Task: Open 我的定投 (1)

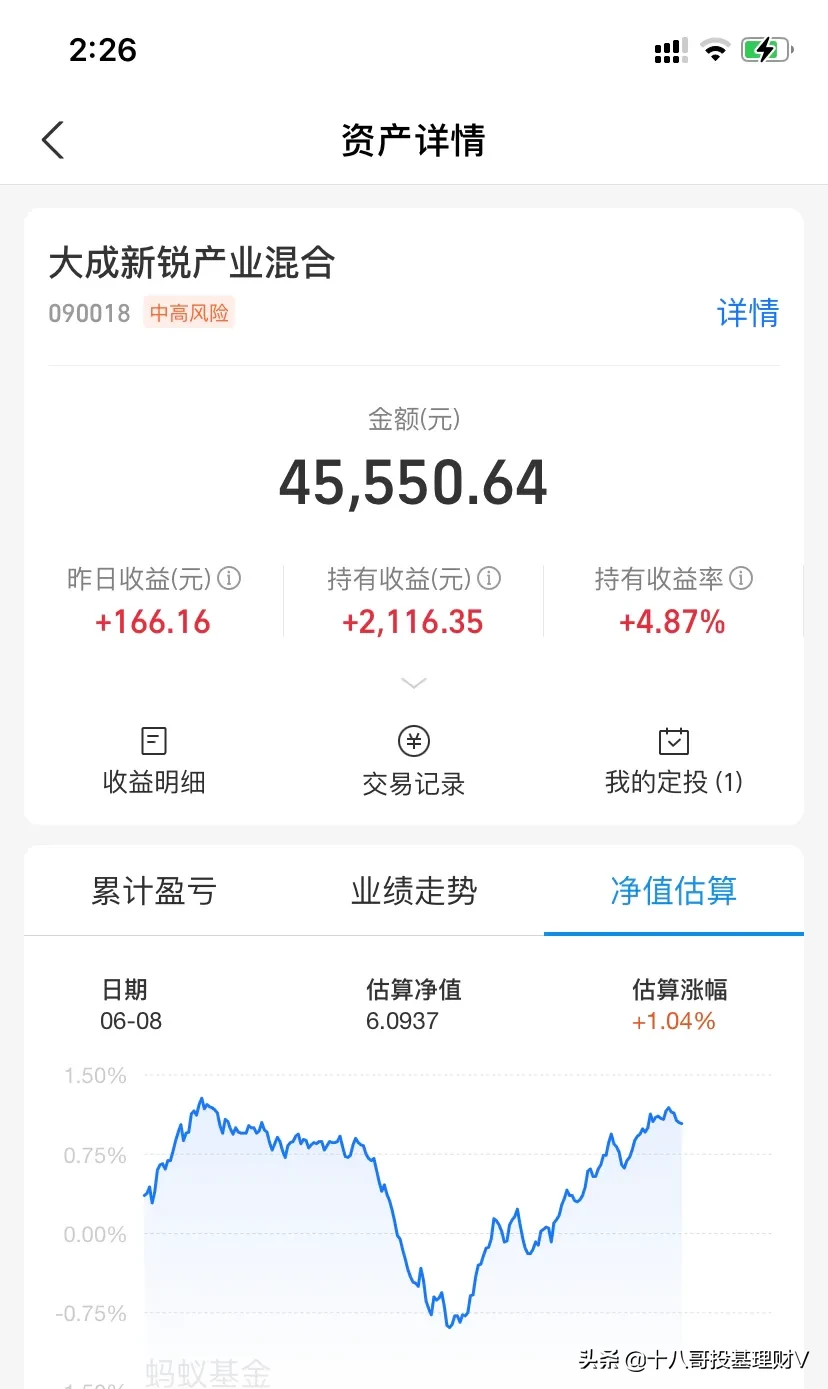Action: click(673, 762)
